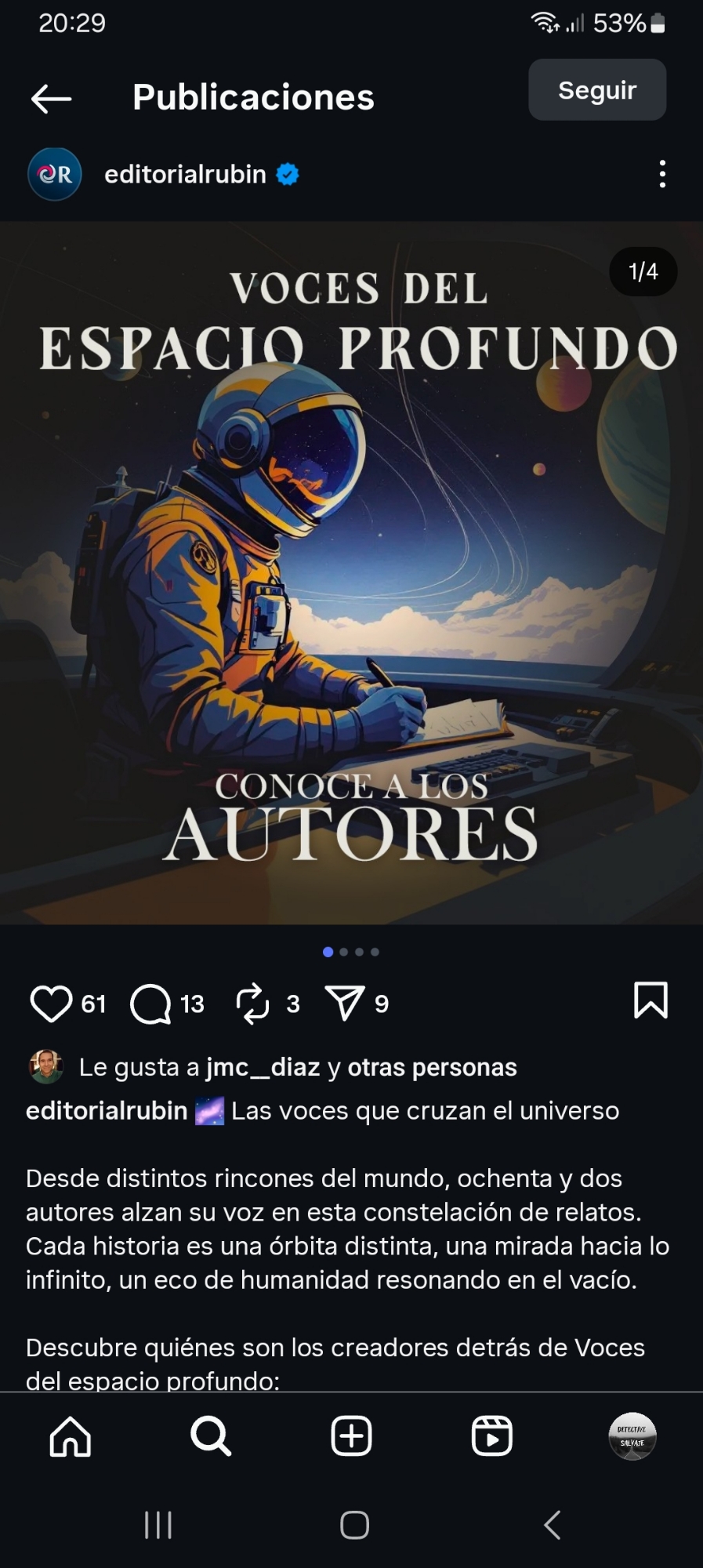Switch to the Home tab
The width and height of the screenshot is (703, 1568).
click(71, 1436)
